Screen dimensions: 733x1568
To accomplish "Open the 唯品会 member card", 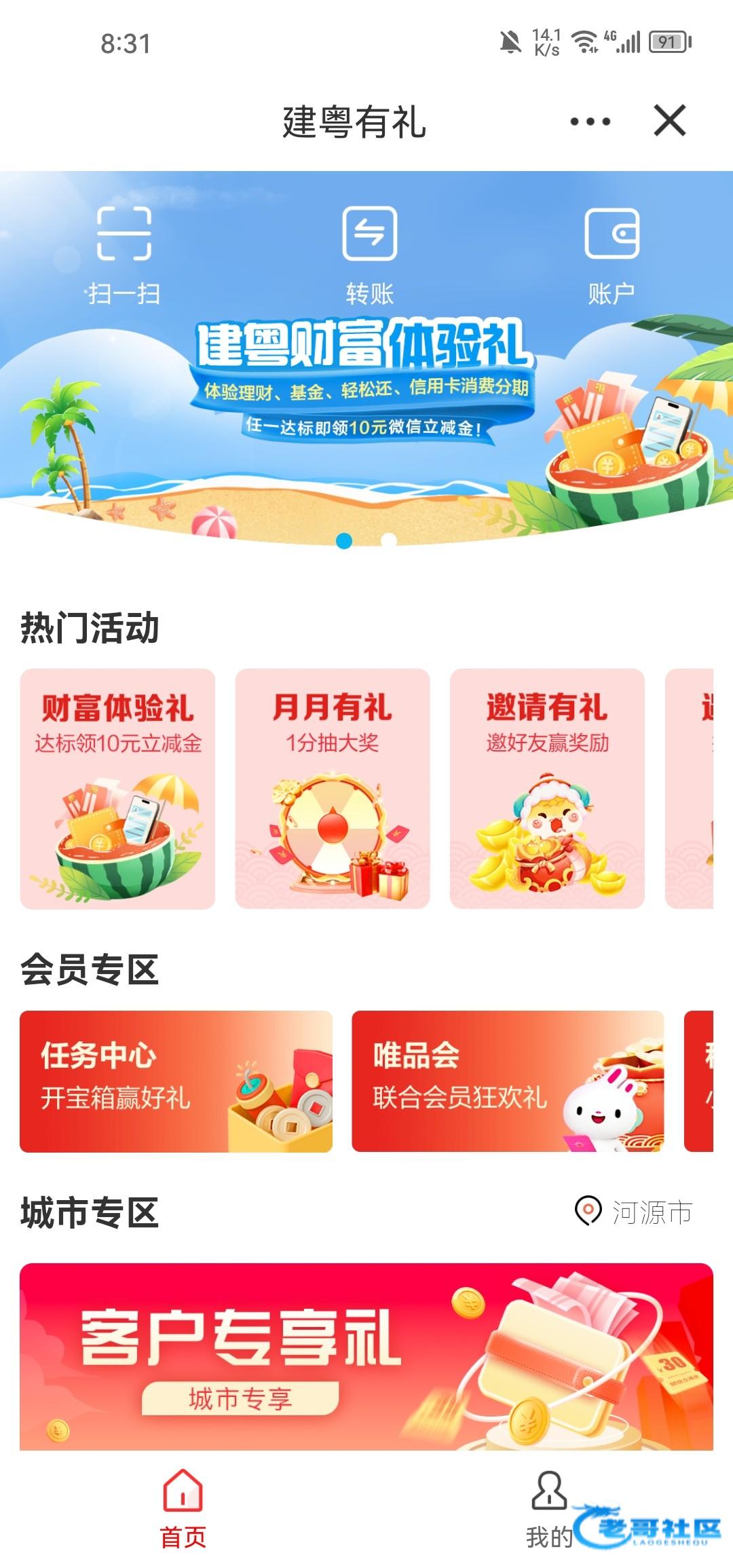I will point(508,1081).
